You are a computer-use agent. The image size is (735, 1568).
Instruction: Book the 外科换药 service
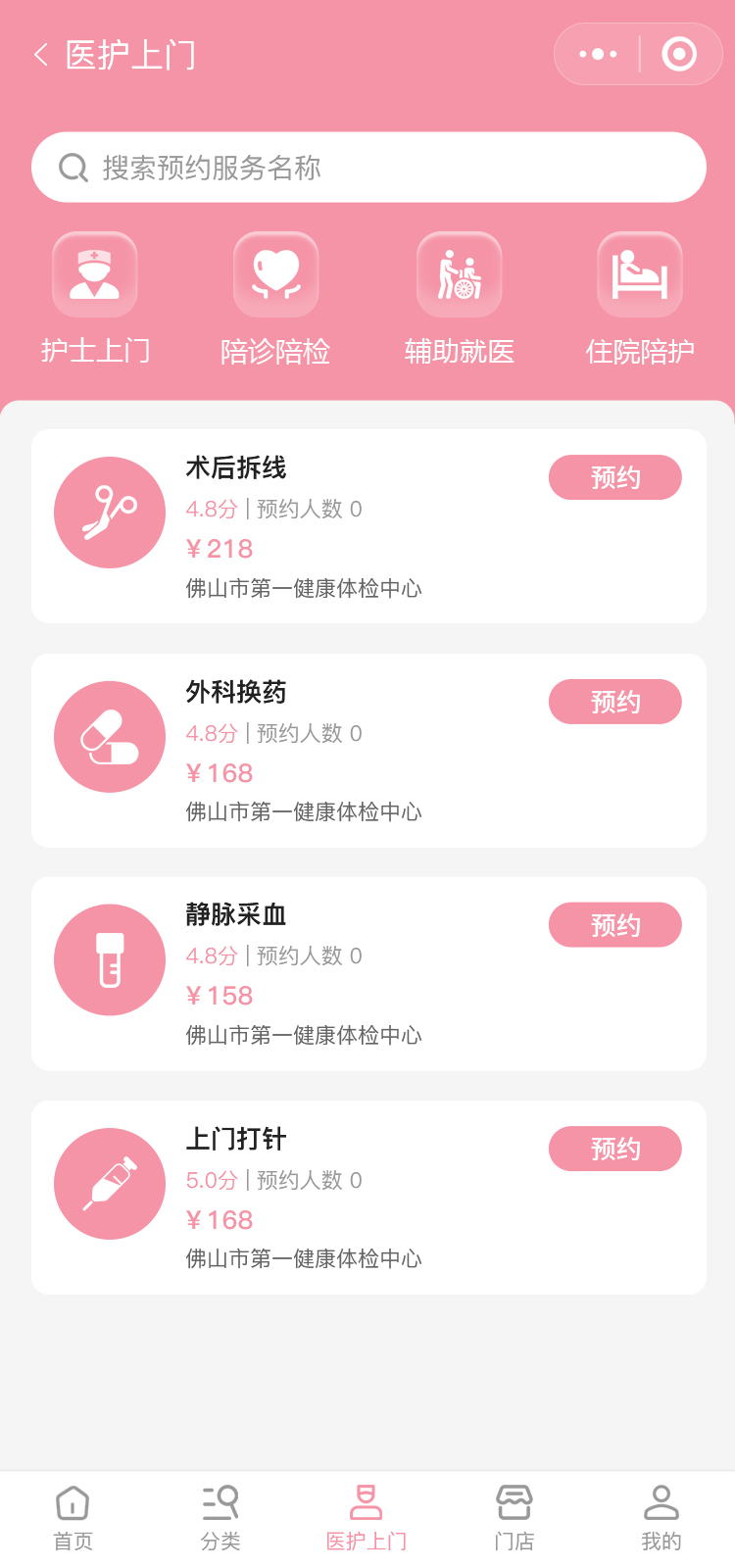coord(614,702)
